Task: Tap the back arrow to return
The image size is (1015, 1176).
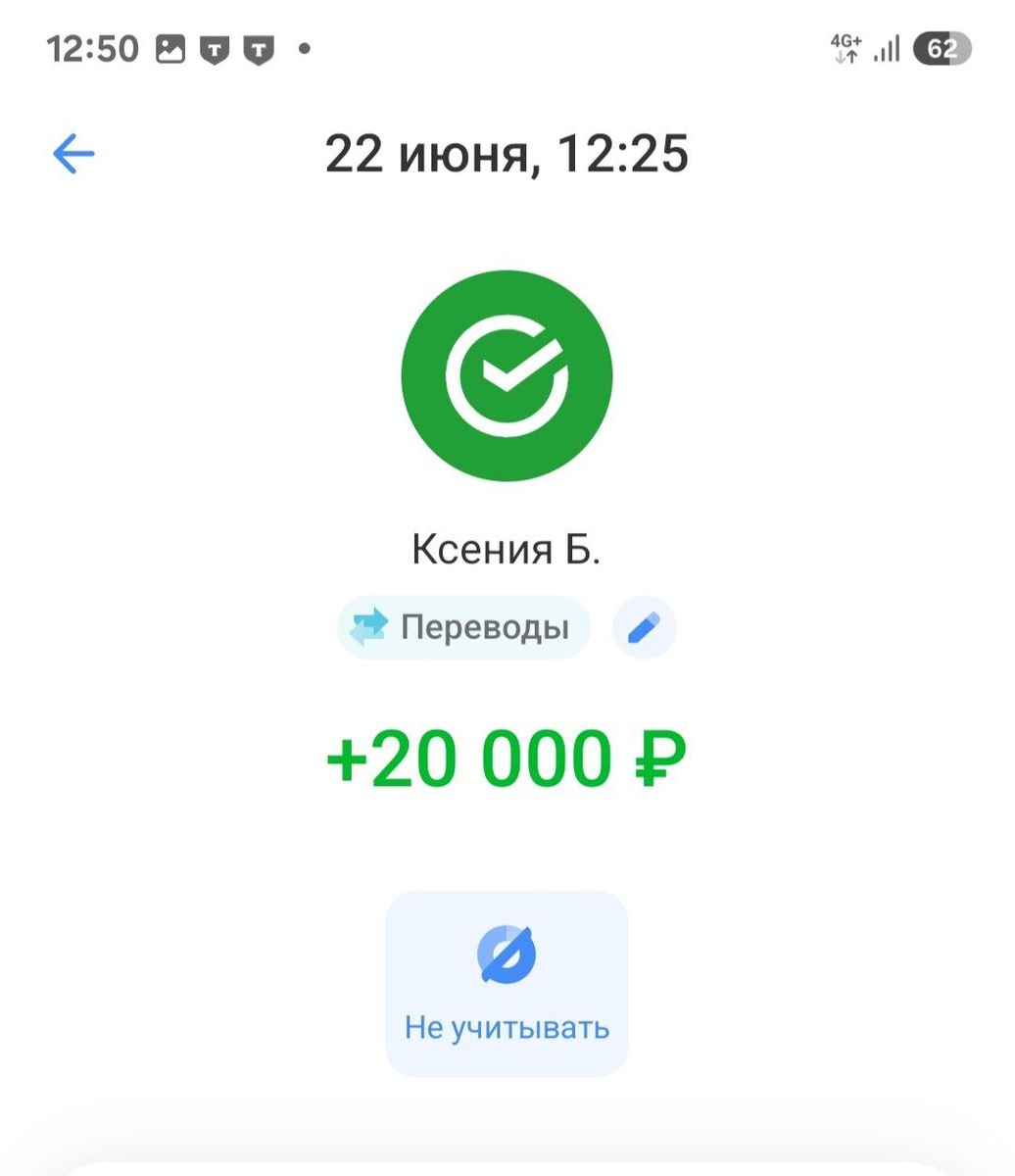Action: click(x=72, y=152)
